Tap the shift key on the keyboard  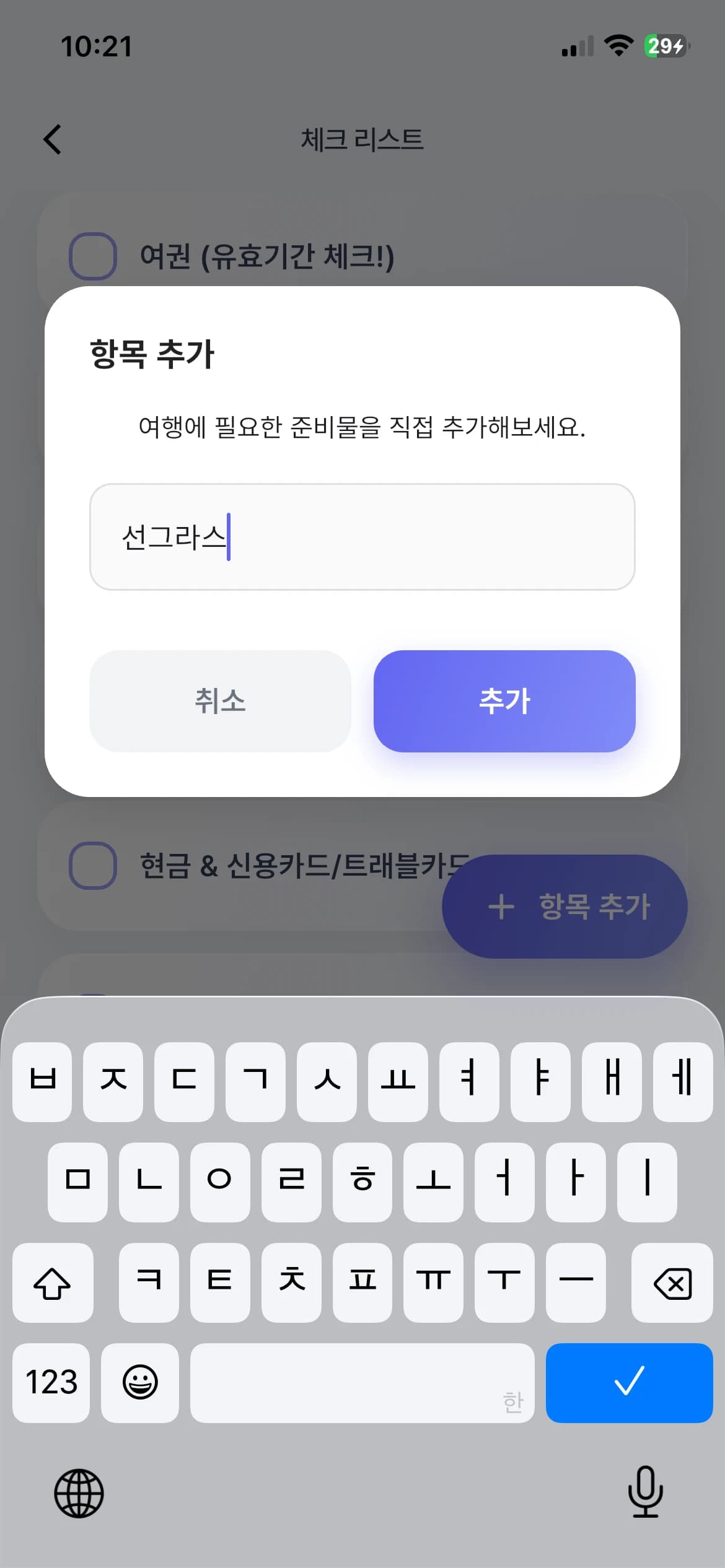pyautogui.click(x=53, y=1283)
